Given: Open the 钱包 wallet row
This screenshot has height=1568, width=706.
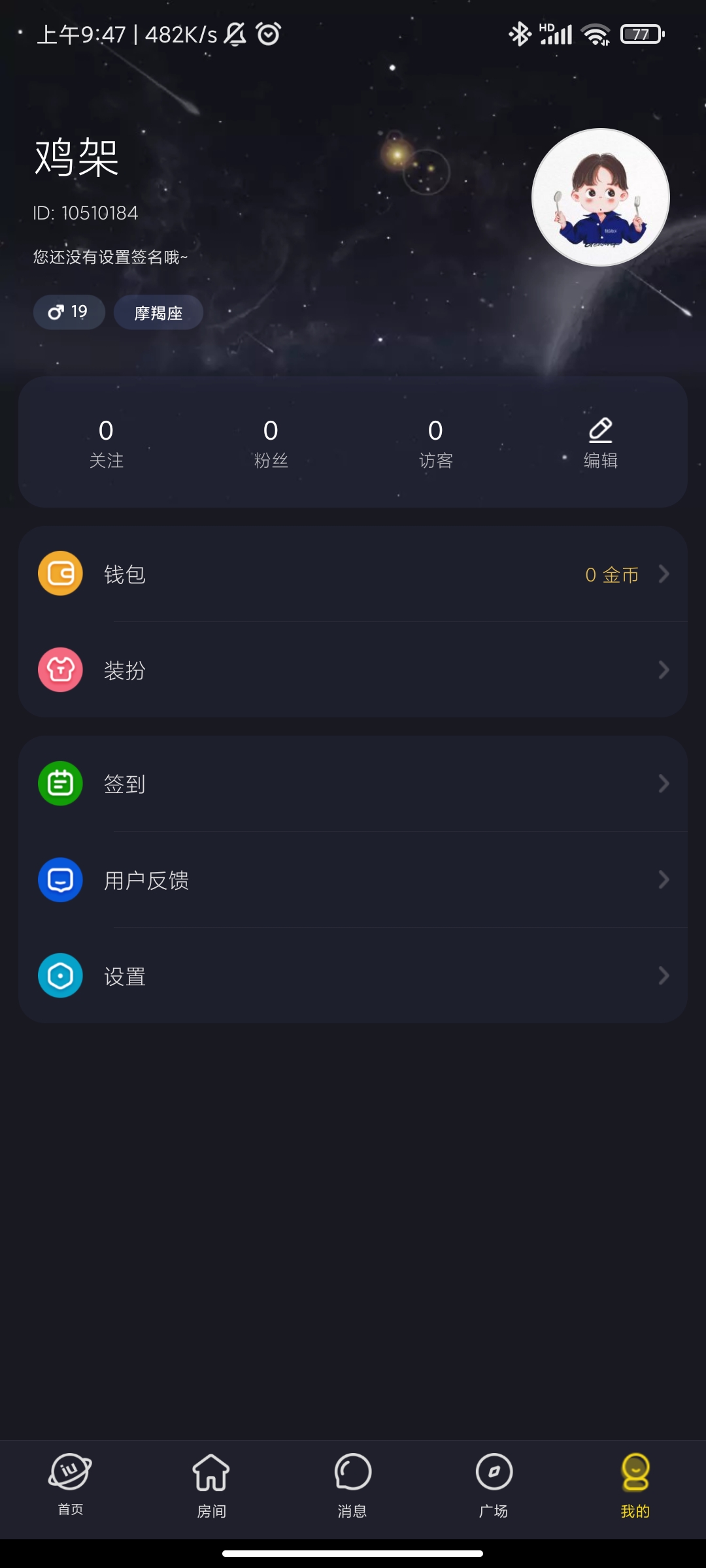Looking at the screenshot, I should pos(353,574).
